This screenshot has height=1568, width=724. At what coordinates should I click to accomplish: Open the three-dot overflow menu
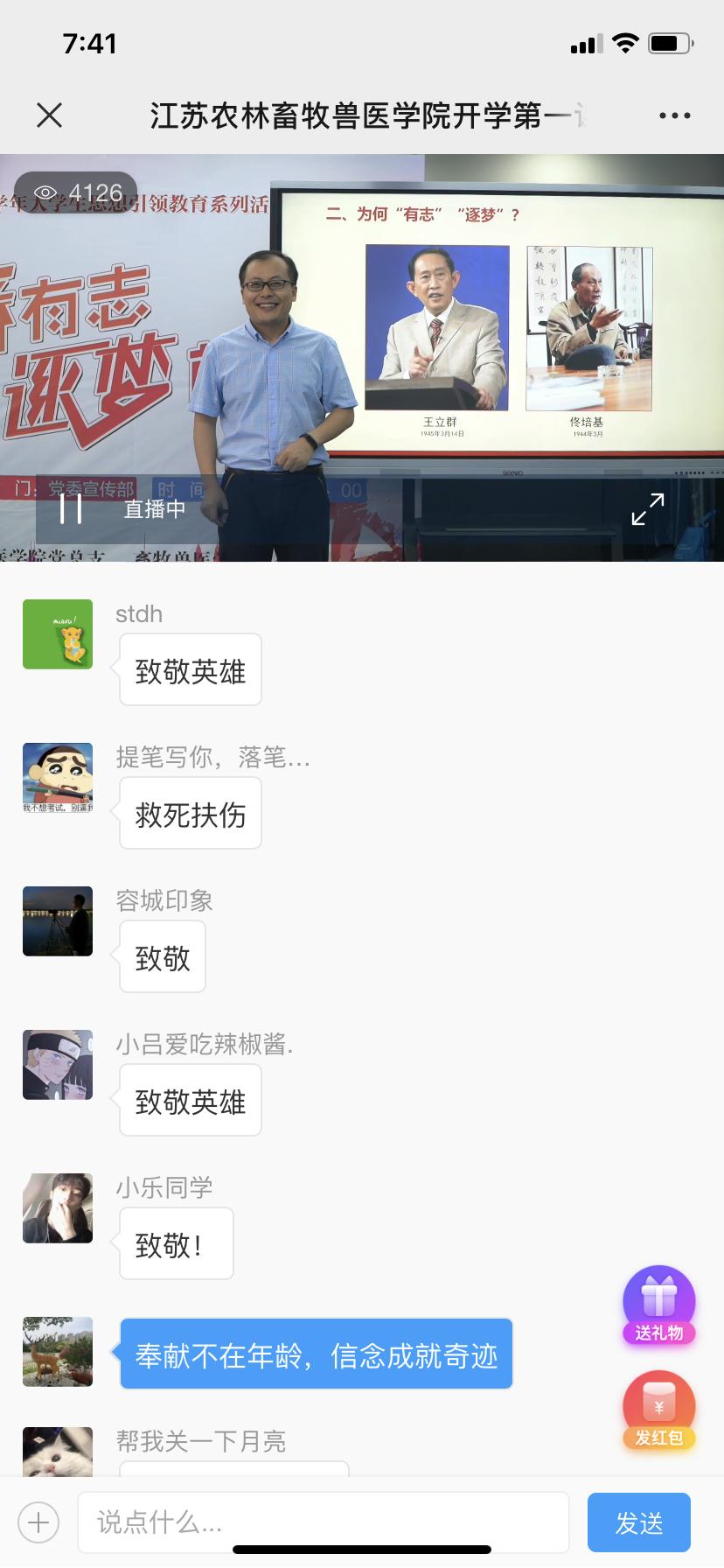click(674, 115)
